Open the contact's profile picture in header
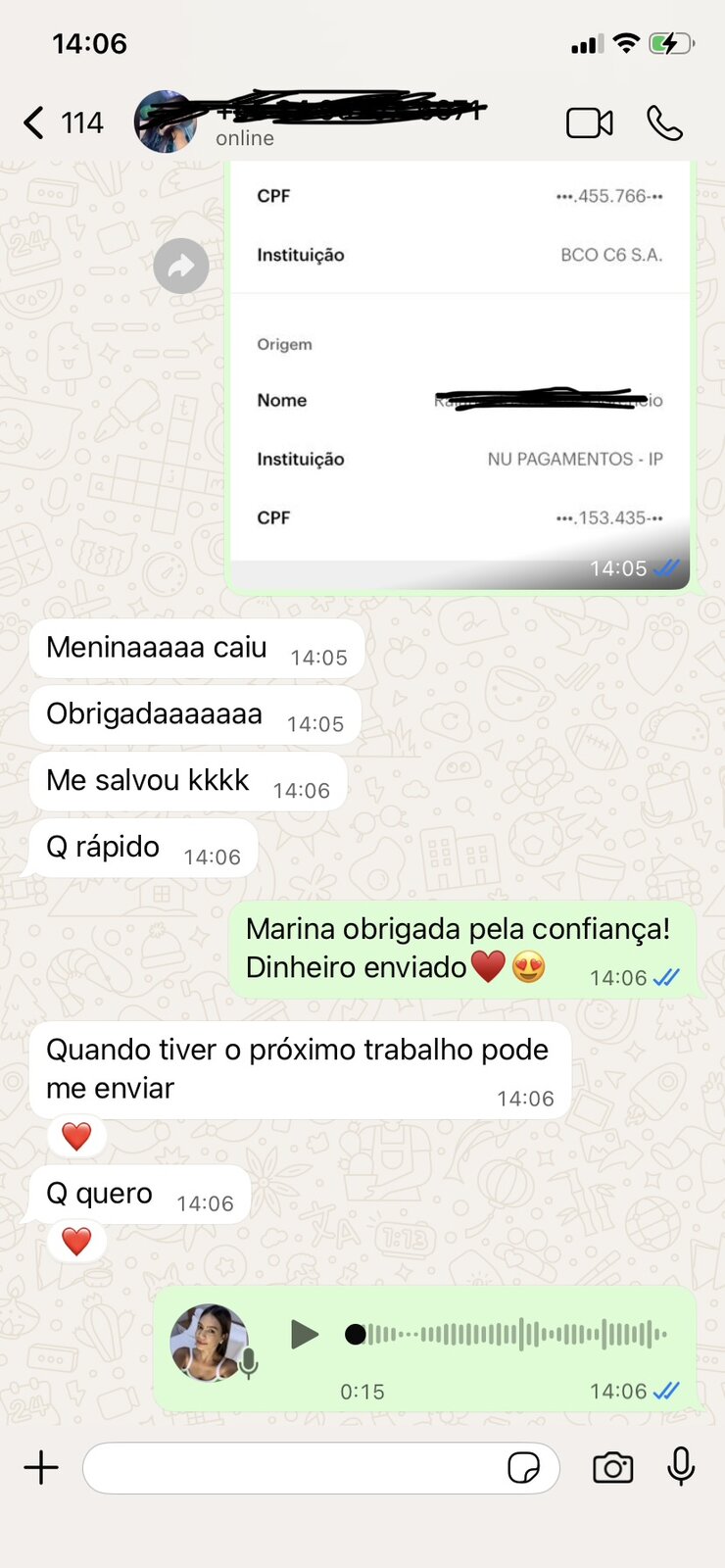 click(165, 122)
